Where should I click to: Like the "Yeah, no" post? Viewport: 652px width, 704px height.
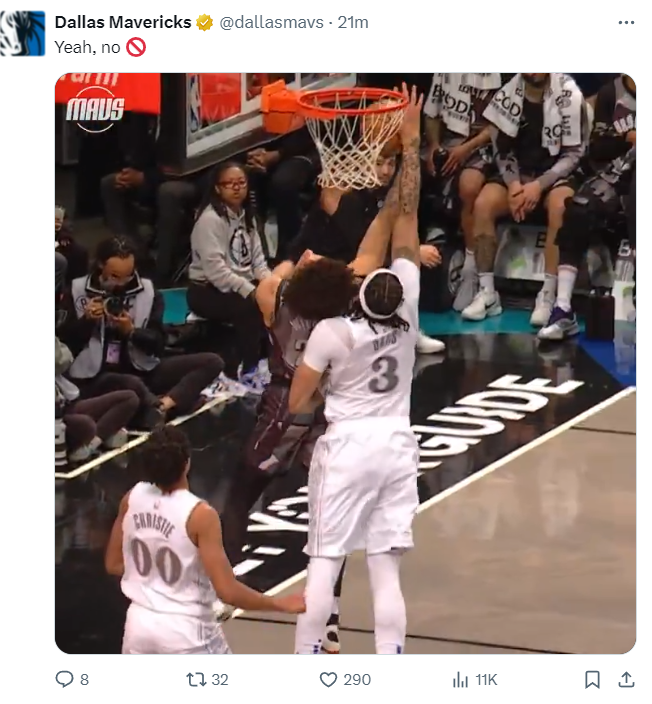pos(329,679)
